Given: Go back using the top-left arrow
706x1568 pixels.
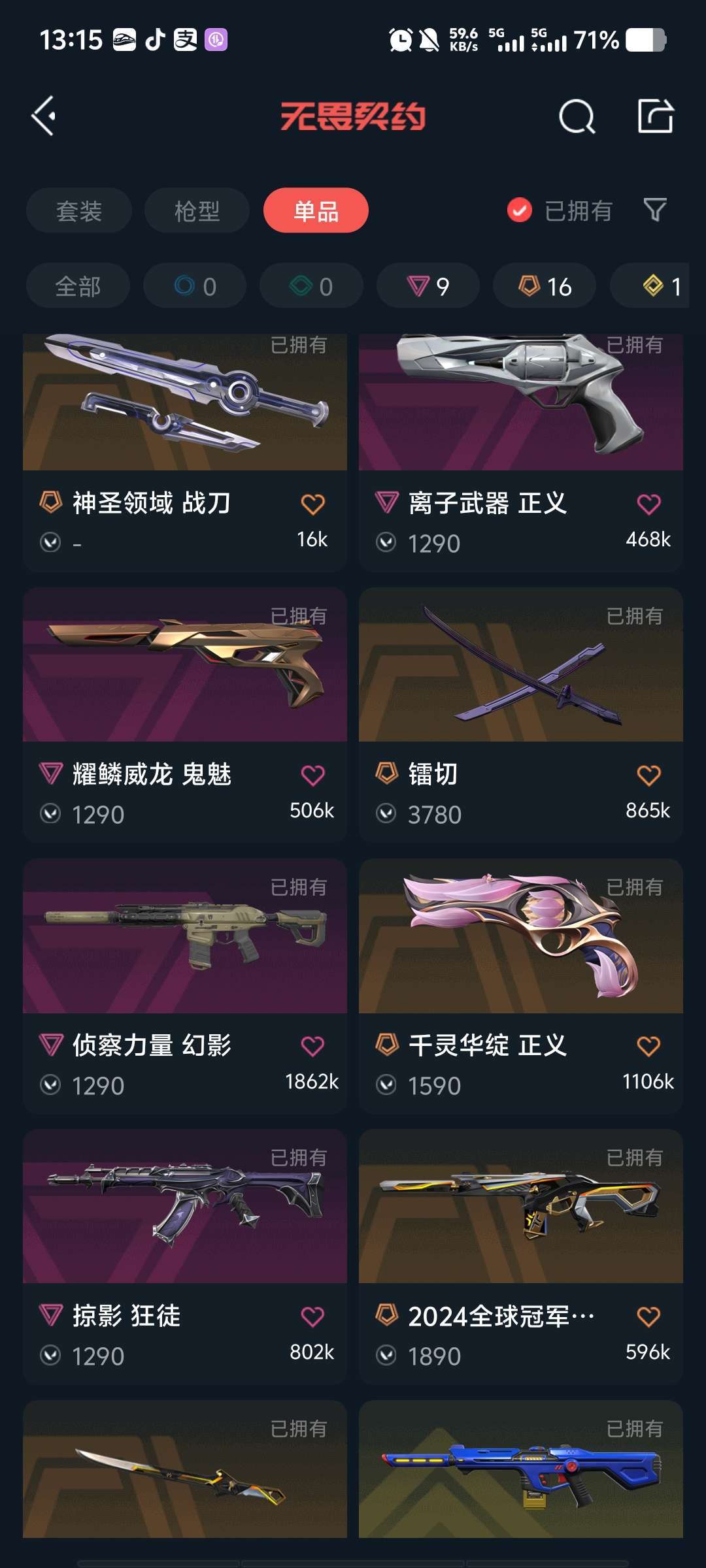Looking at the screenshot, I should (x=44, y=116).
